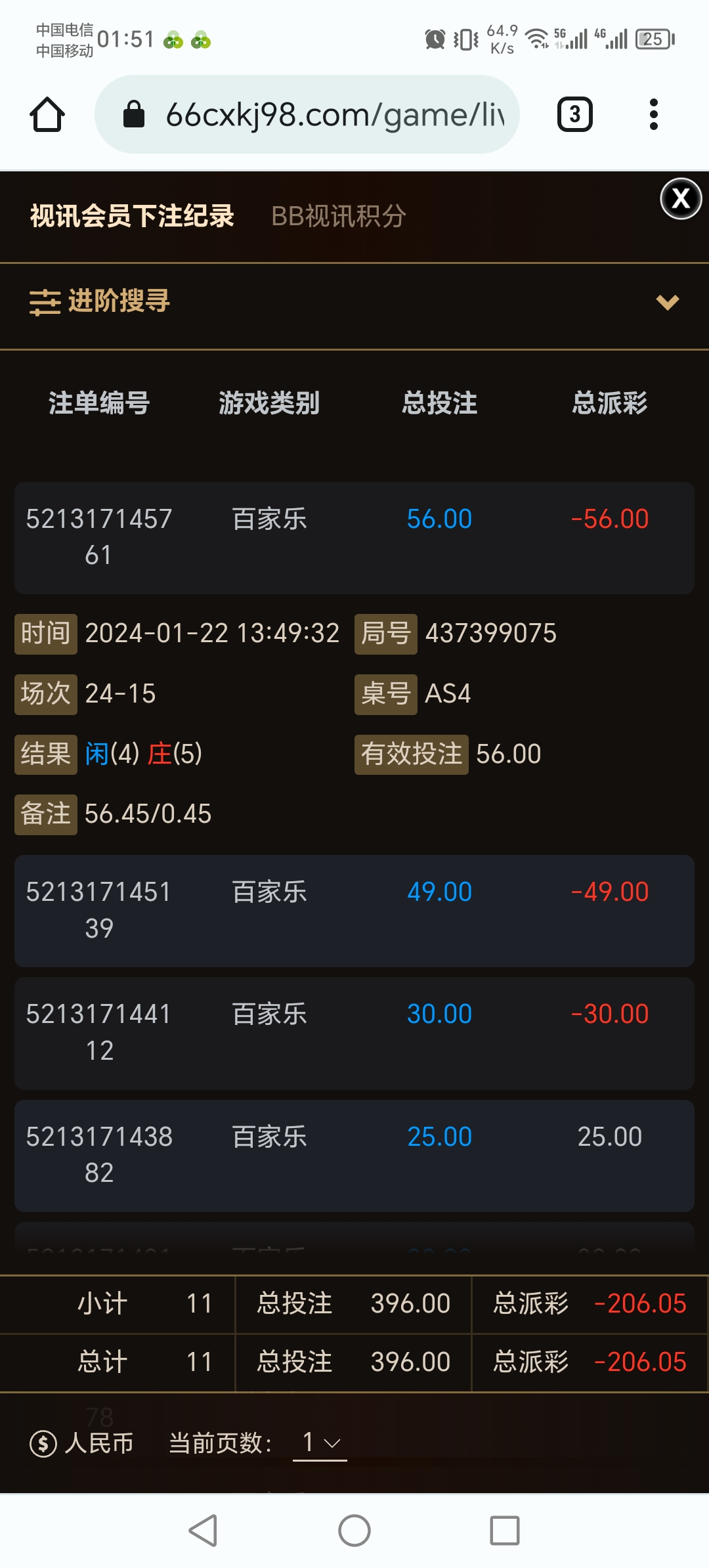Select the 视讯会员下注纪录 tab
The image size is (709, 1568).
coord(132,216)
